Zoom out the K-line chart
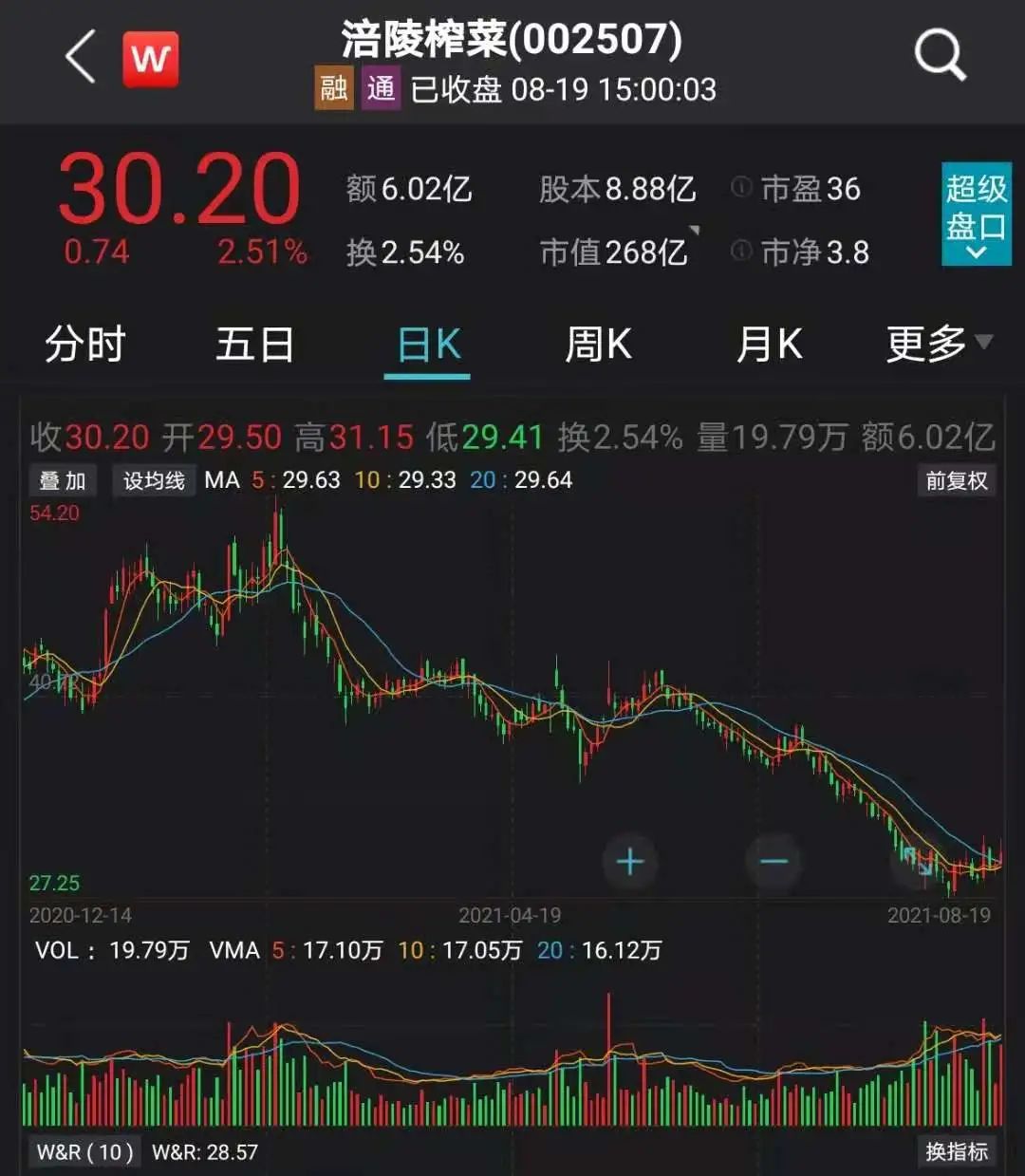Viewport: 1025px width, 1176px height. pos(774,862)
